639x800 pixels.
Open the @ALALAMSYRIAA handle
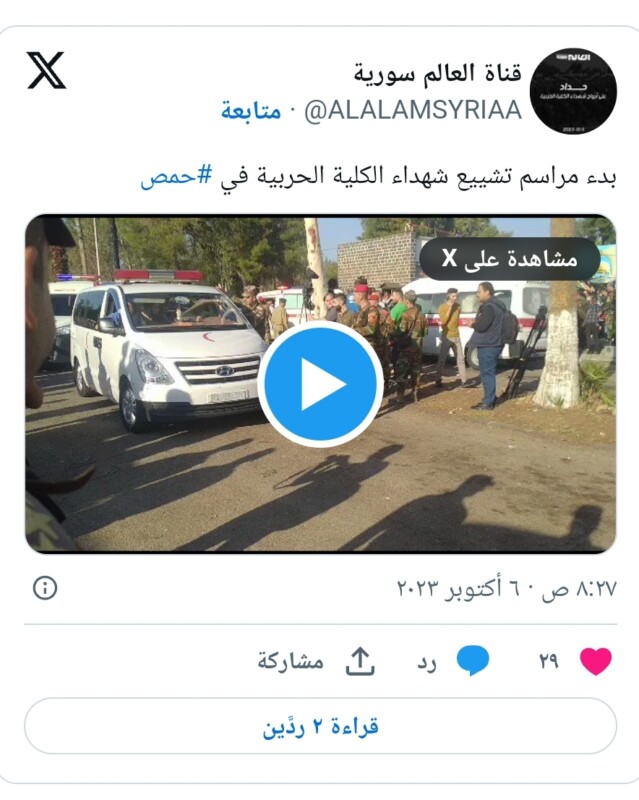pos(412,111)
